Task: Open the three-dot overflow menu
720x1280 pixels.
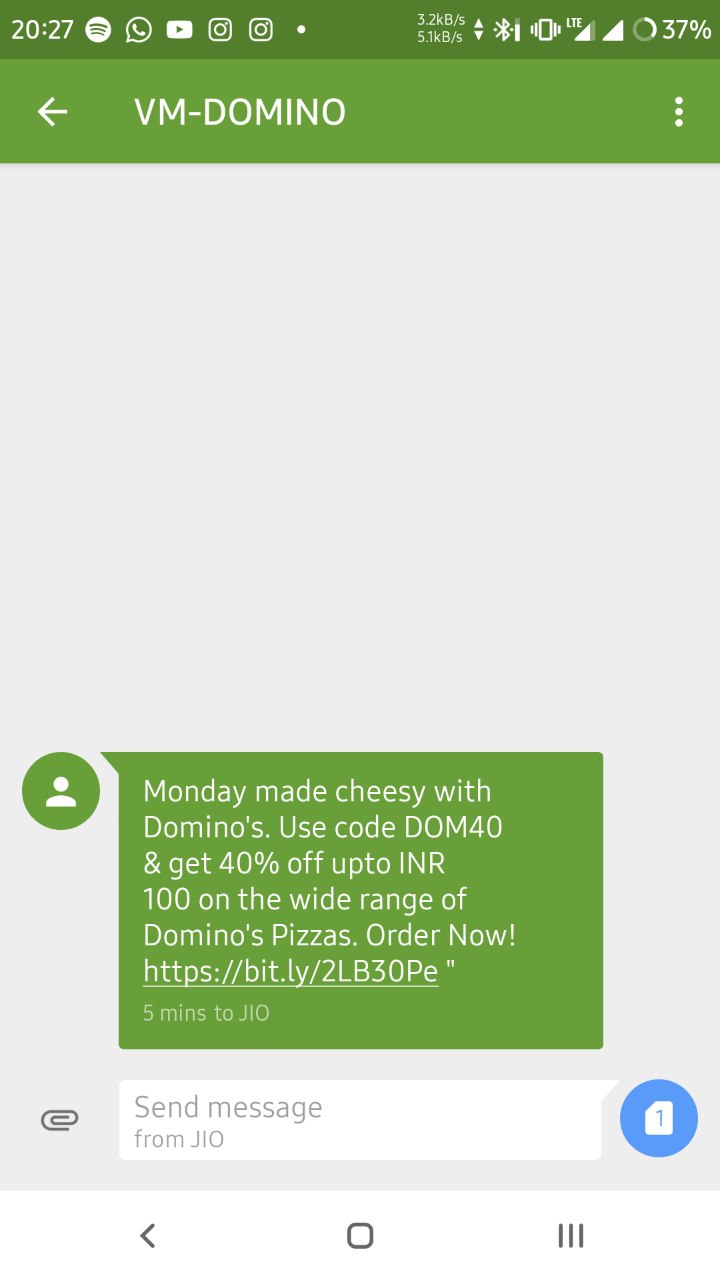Action: tap(679, 112)
